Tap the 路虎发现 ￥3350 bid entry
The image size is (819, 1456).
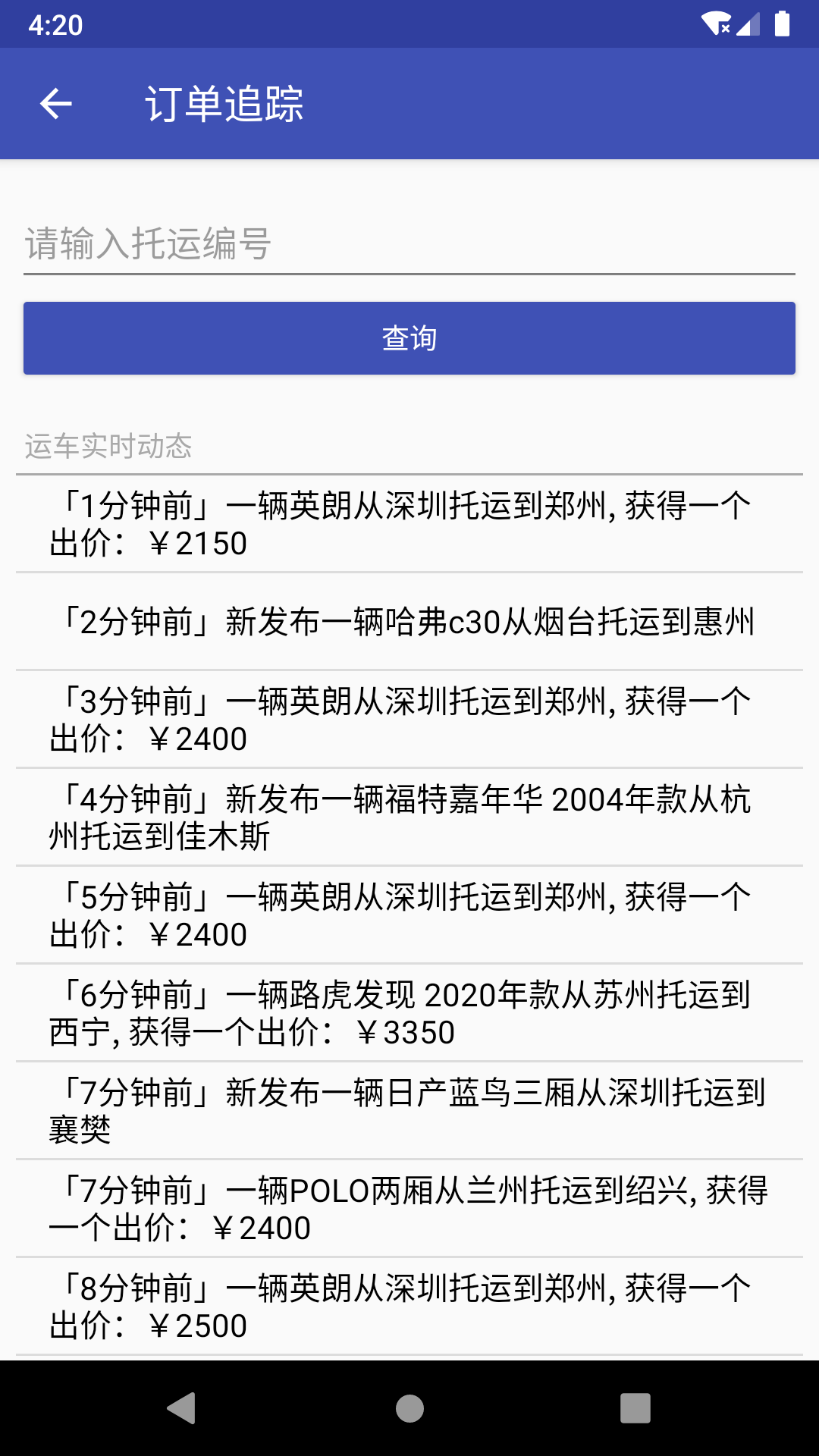409,1010
